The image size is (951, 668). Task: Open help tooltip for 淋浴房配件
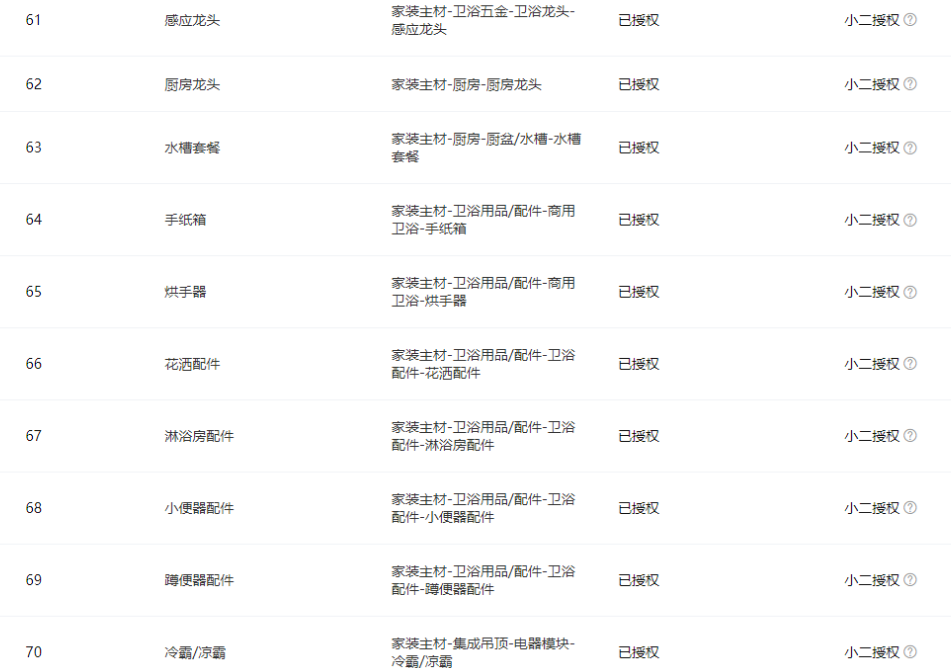coord(910,435)
